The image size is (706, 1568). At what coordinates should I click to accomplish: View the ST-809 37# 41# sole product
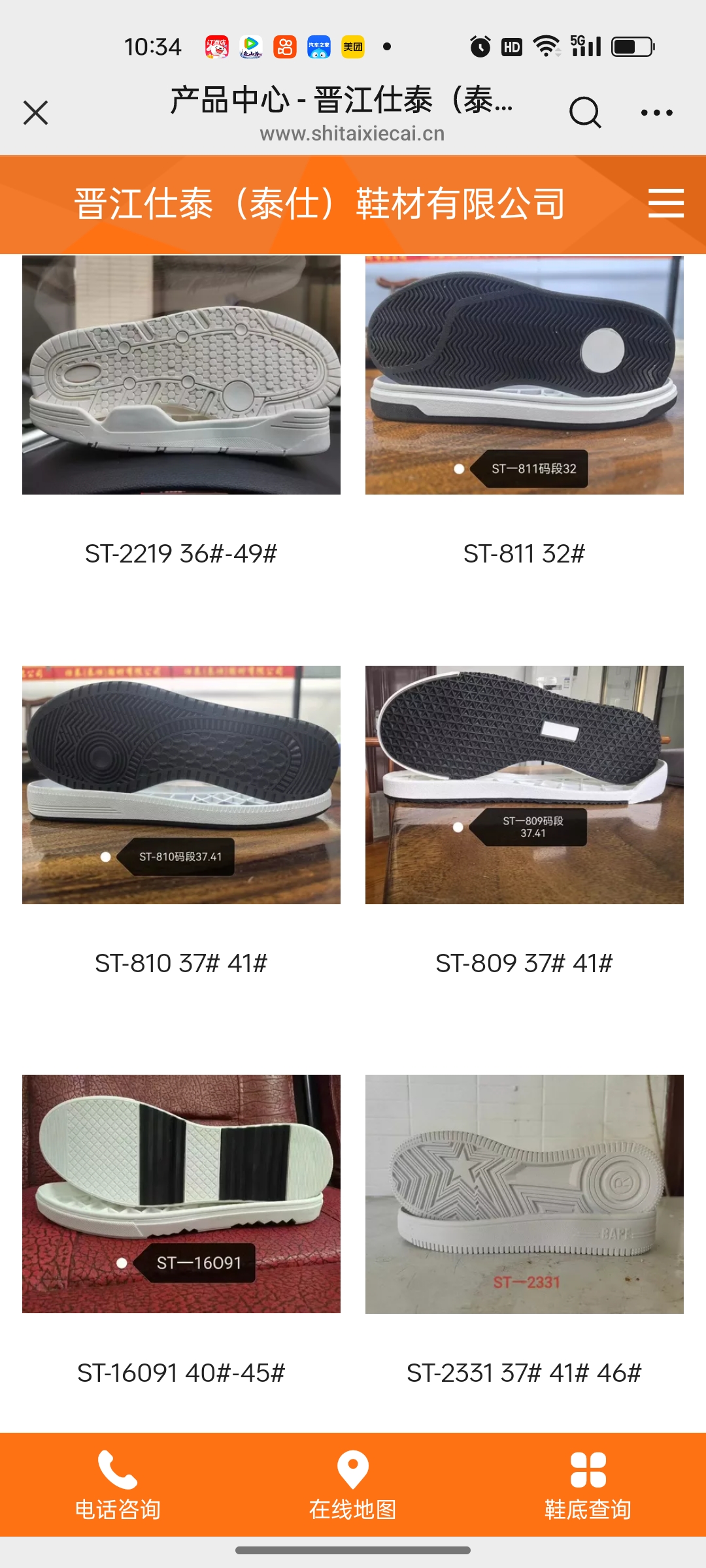[x=524, y=785]
